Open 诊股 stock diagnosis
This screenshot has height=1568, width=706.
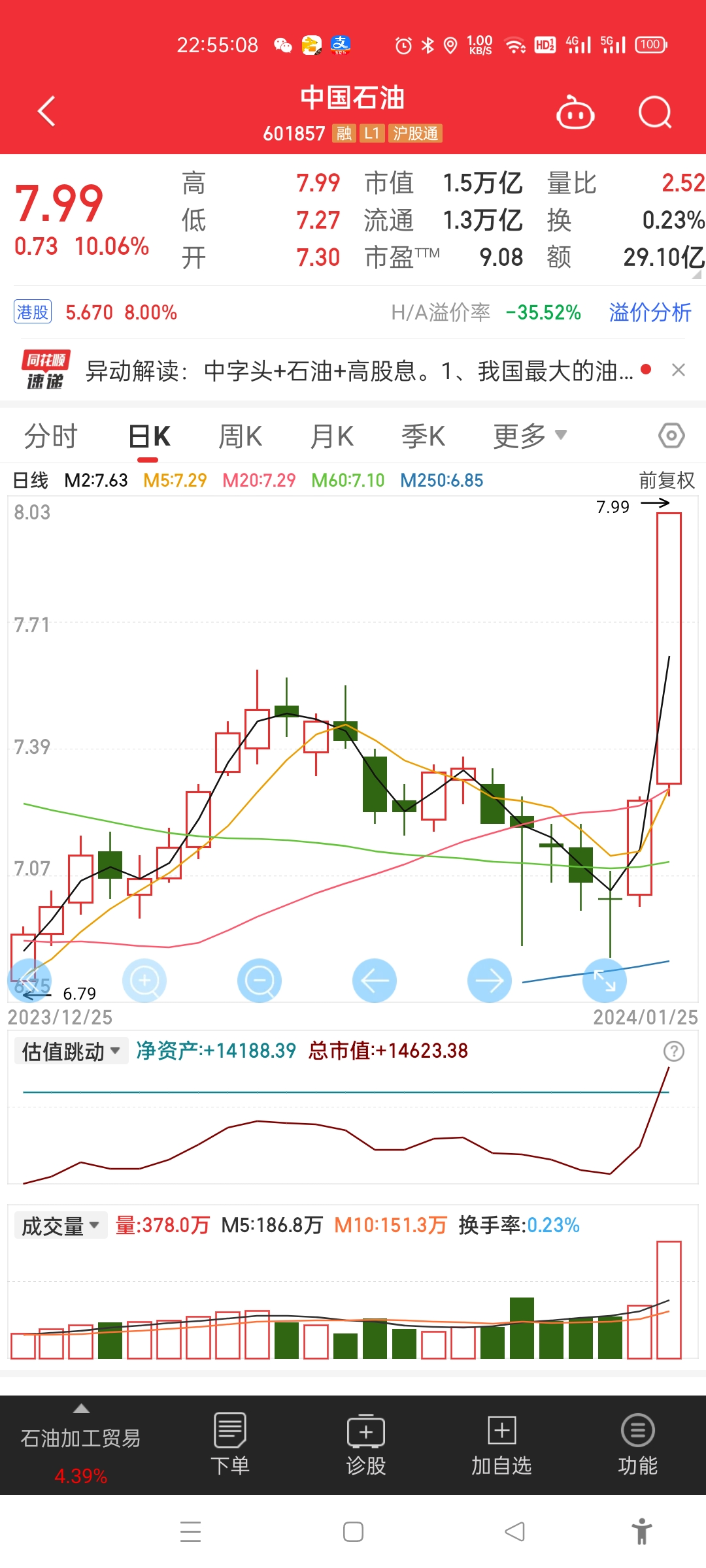[365, 1445]
